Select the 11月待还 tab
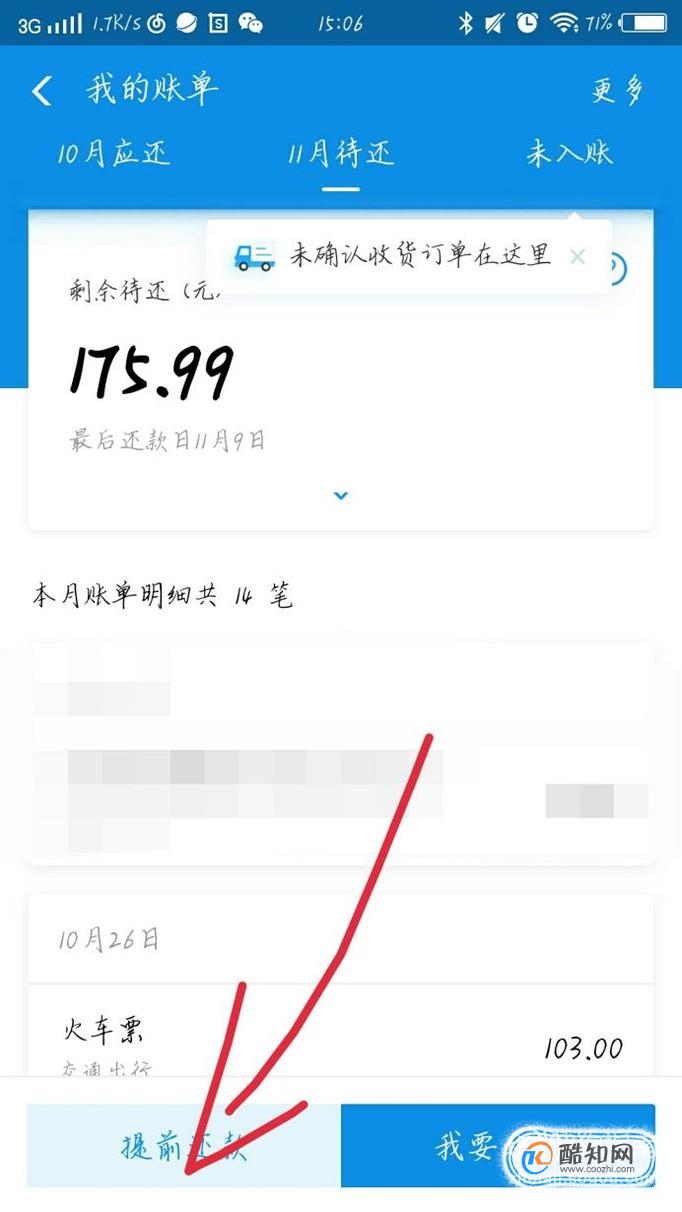682x1212 pixels. tap(341, 153)
